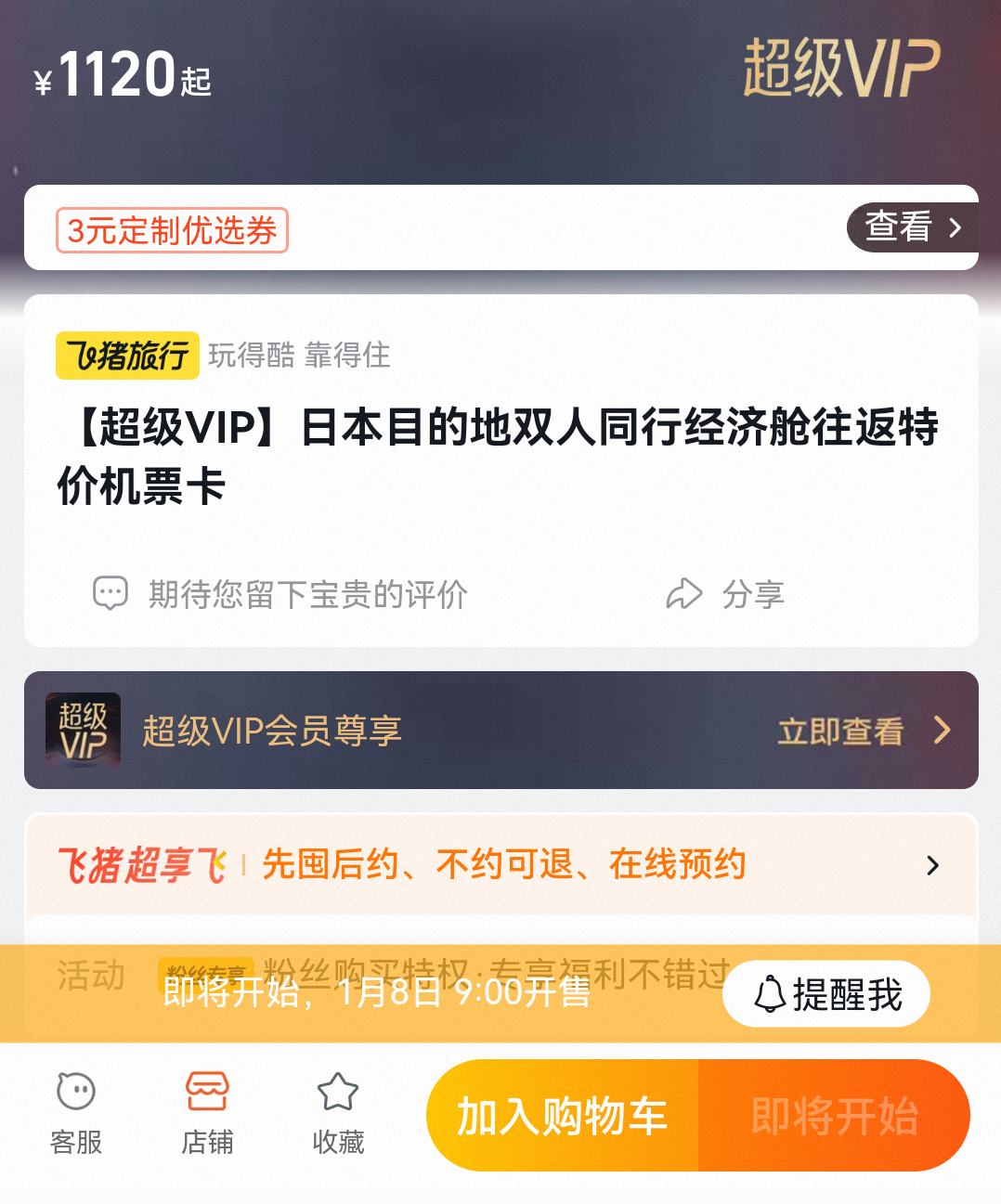Add this item to 收藏 favorites
Screen dimensions: 1001x1204
click(x=338, y=1112)
